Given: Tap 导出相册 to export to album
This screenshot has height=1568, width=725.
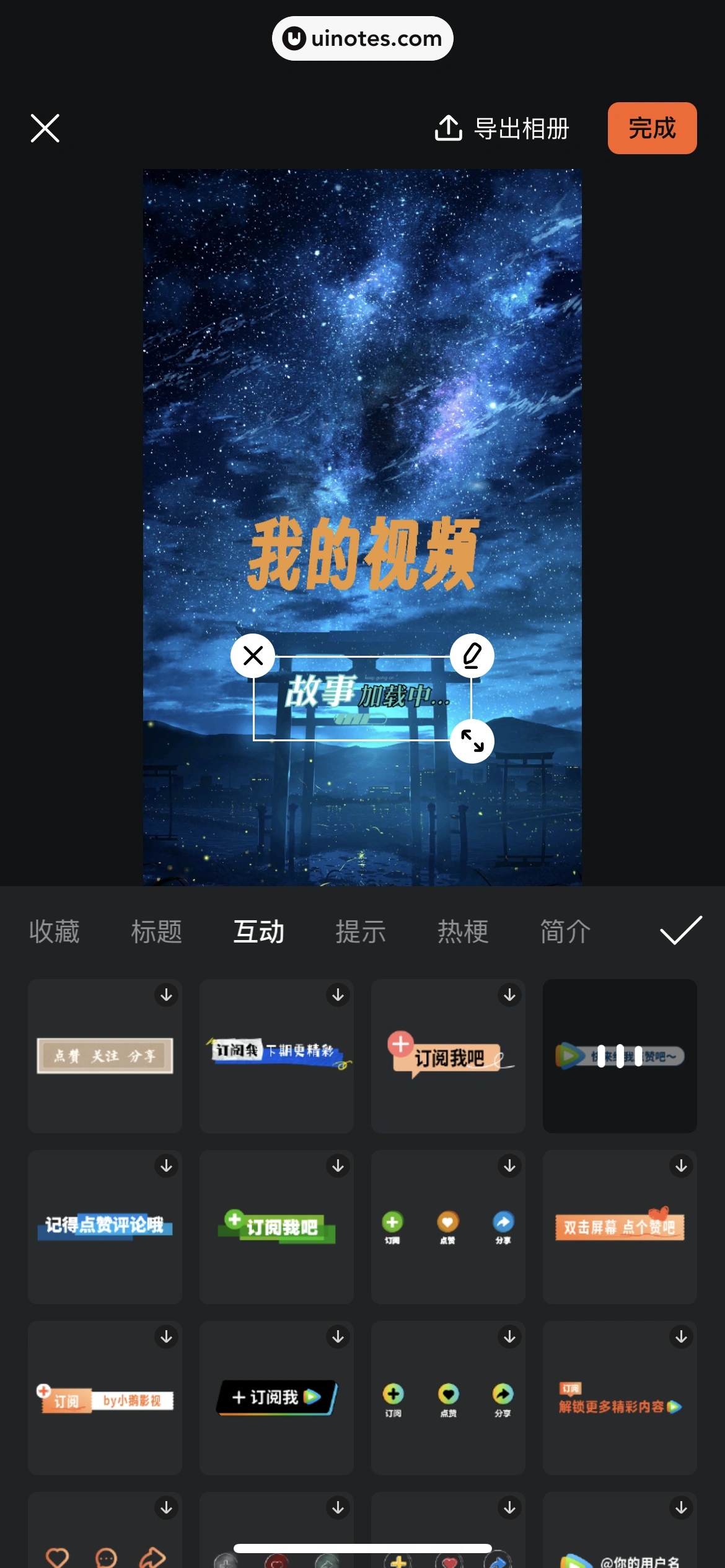Looking at the screenshot, I should 502,128.
